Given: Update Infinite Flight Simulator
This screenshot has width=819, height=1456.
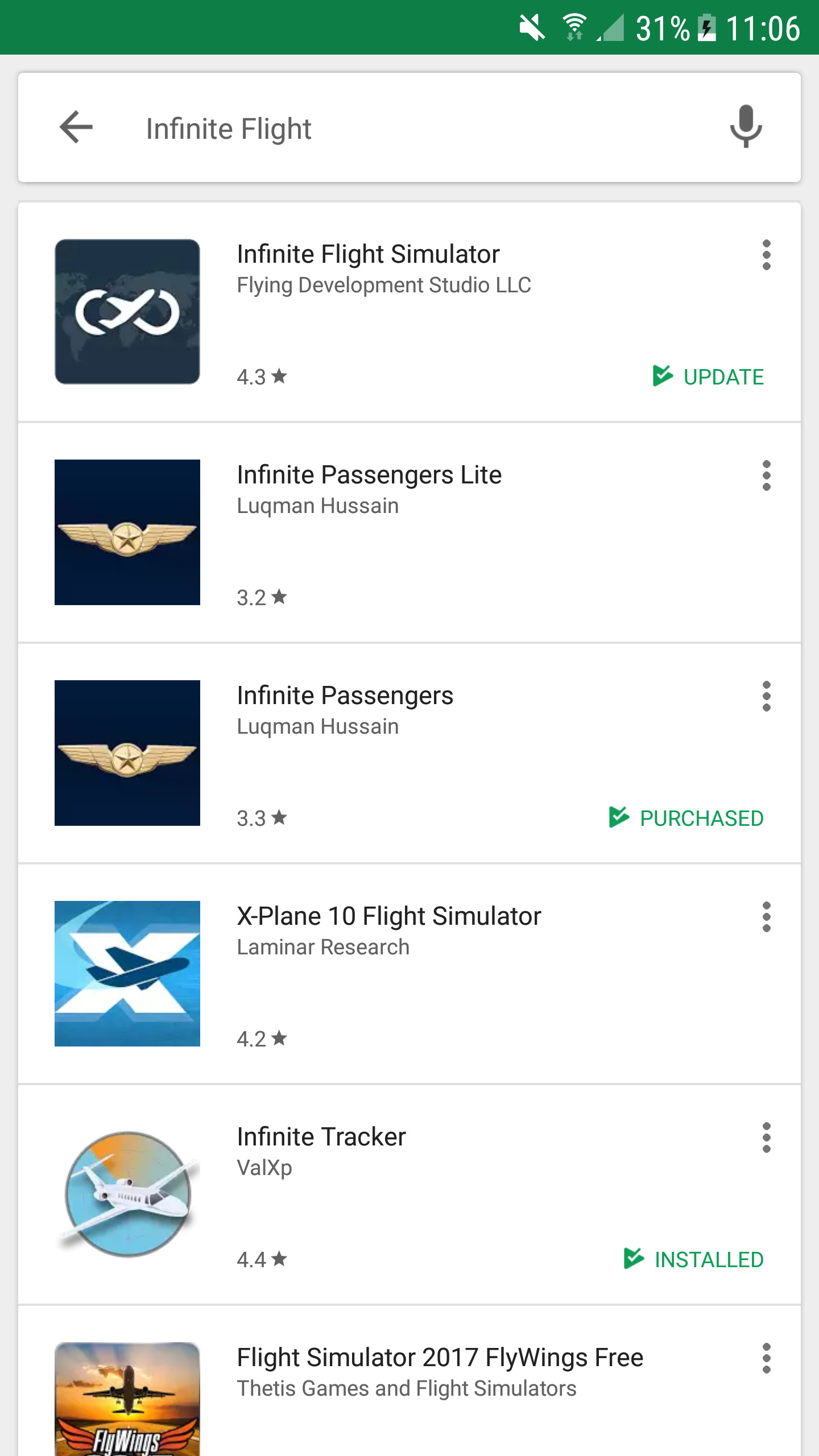Looking at the screenshot, I should pyautogui.click(x=709, y=377).
